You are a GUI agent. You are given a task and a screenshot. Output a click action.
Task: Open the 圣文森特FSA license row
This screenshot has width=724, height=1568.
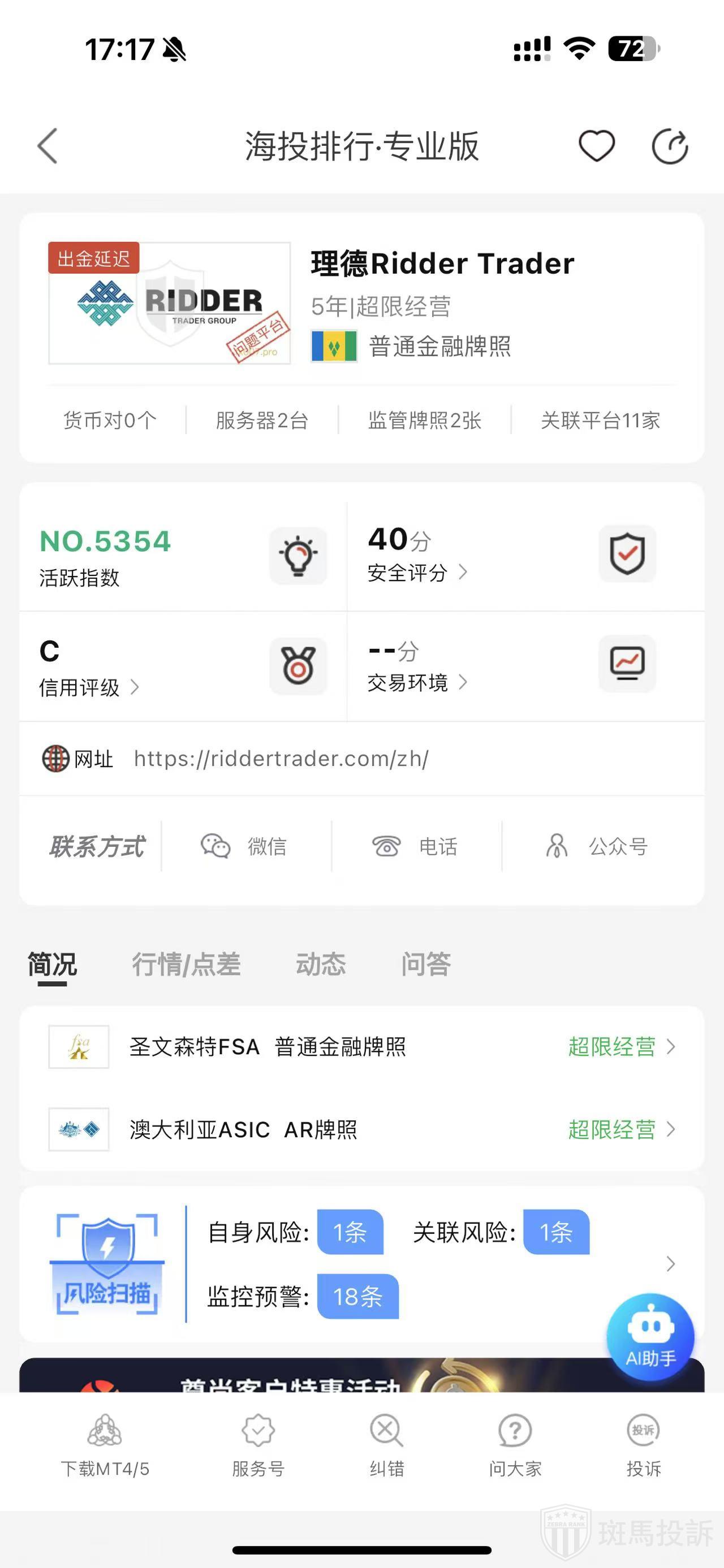click(x=361, y=1047)
